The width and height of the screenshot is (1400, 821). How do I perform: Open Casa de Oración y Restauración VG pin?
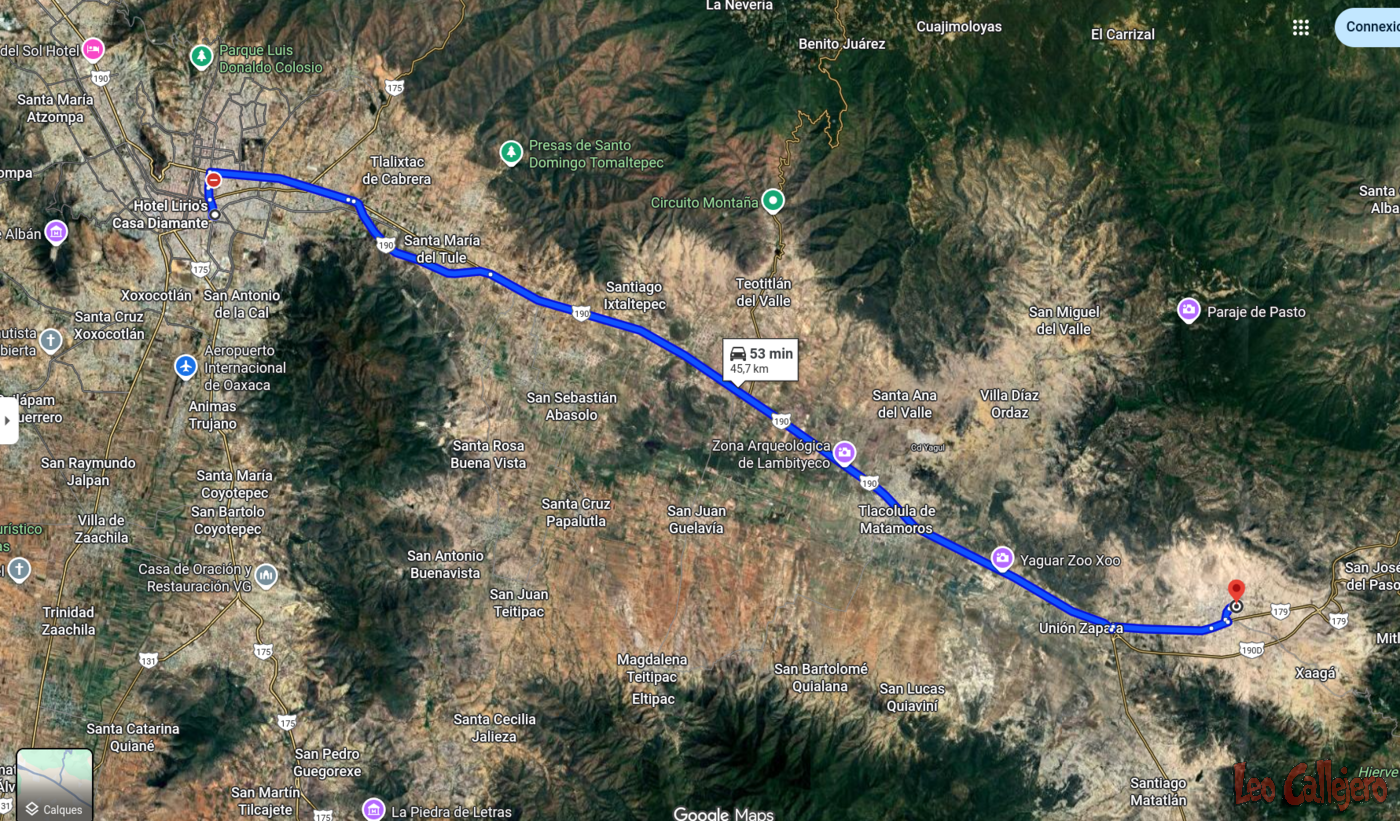(x=266, y=576)
